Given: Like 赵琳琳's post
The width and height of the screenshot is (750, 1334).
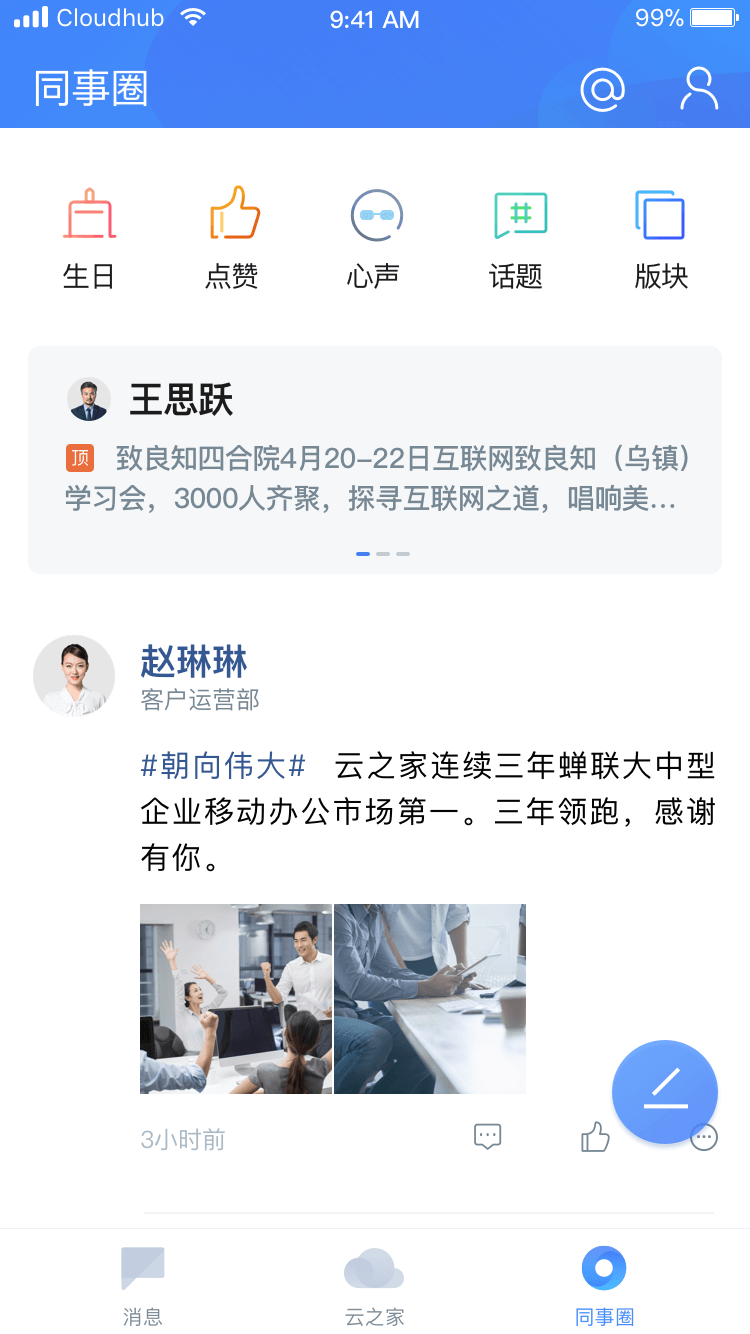Looking at the screenshot, I should [x=595, y=1137].
